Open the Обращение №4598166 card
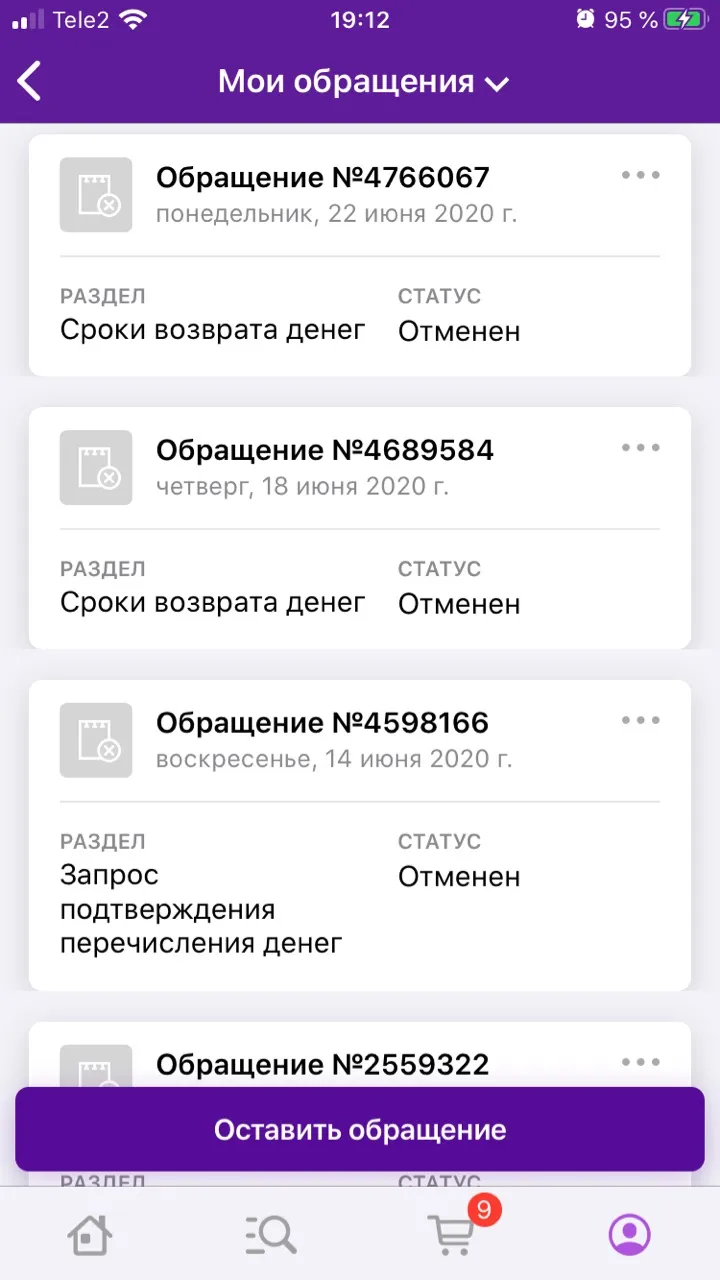The width and height of the screenshot is (720, 1280). [x=360, y=835]
